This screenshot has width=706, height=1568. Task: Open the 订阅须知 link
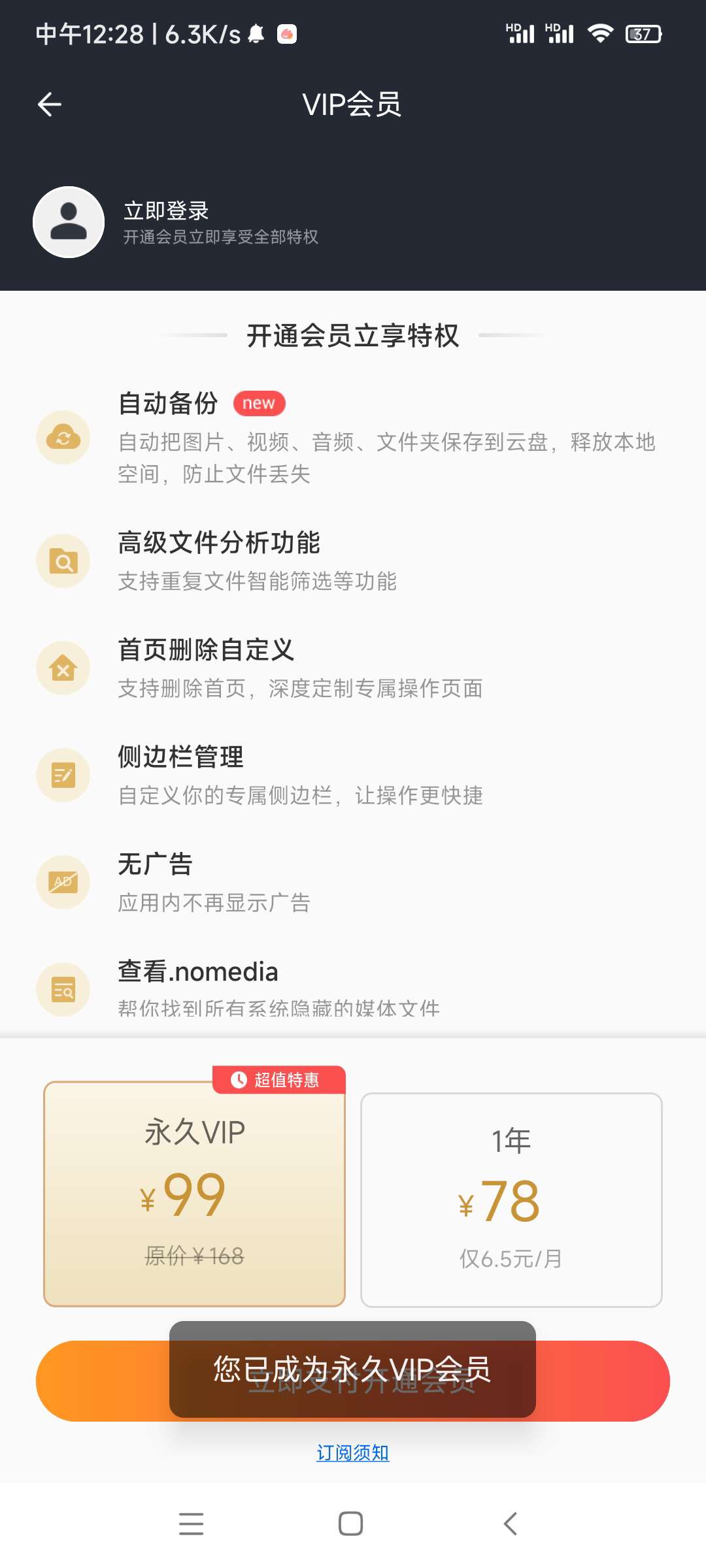click(x=353, y=1452)
